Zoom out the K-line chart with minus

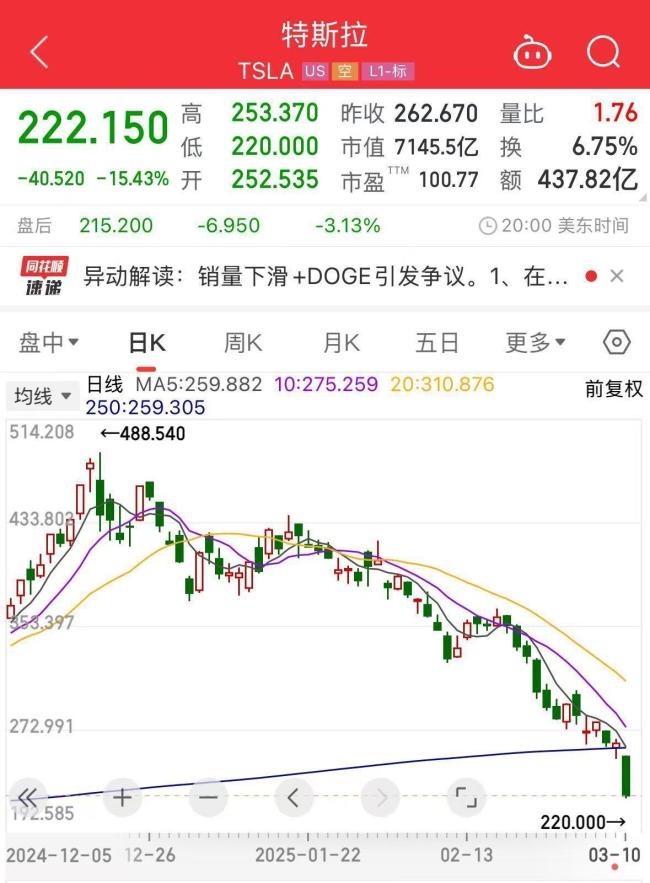[208, 797]
